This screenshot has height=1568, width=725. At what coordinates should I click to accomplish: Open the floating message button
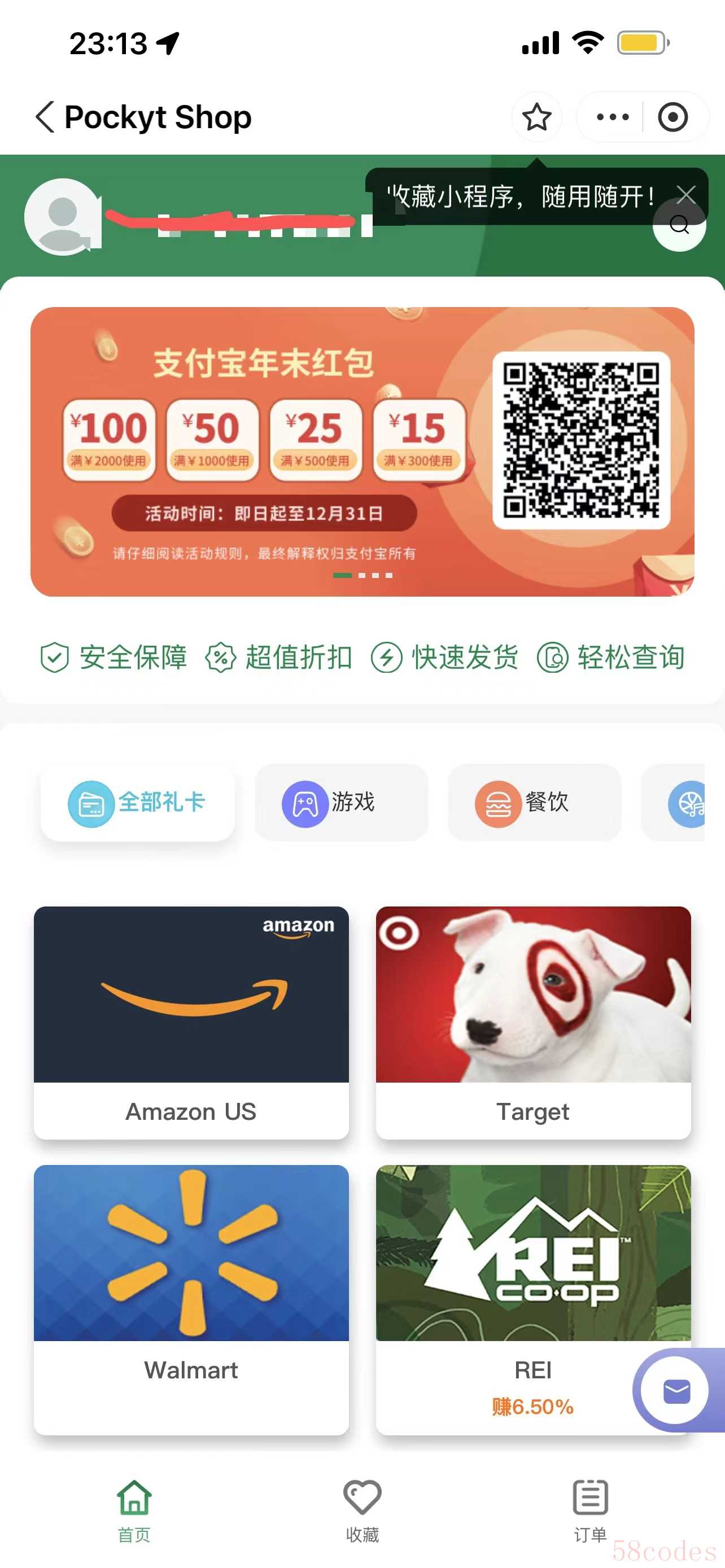pos(676,1391)
